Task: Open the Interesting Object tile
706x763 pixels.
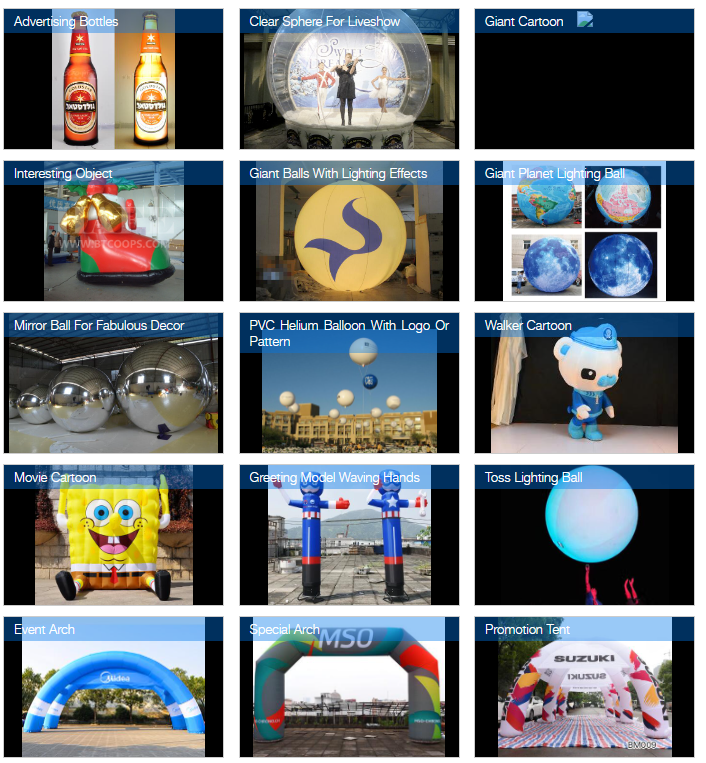Action: coord(113,232)
